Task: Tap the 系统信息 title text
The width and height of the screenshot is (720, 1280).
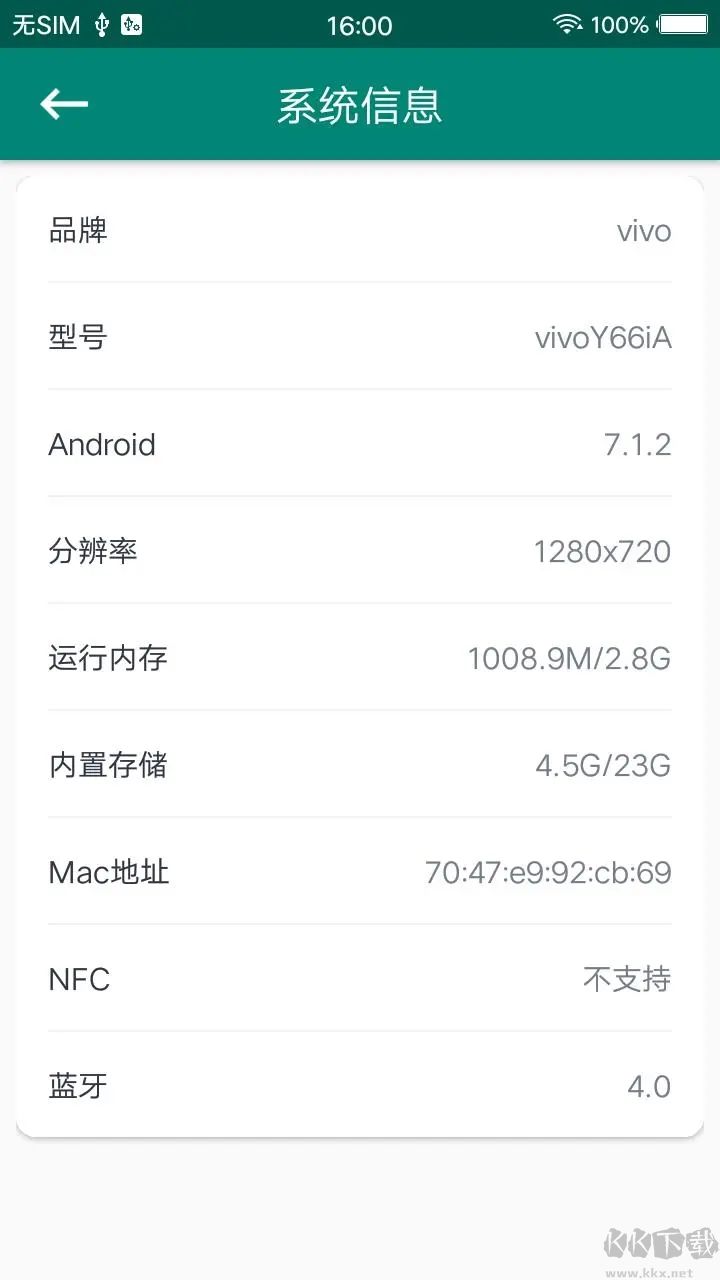Action: tap(360, 105)
